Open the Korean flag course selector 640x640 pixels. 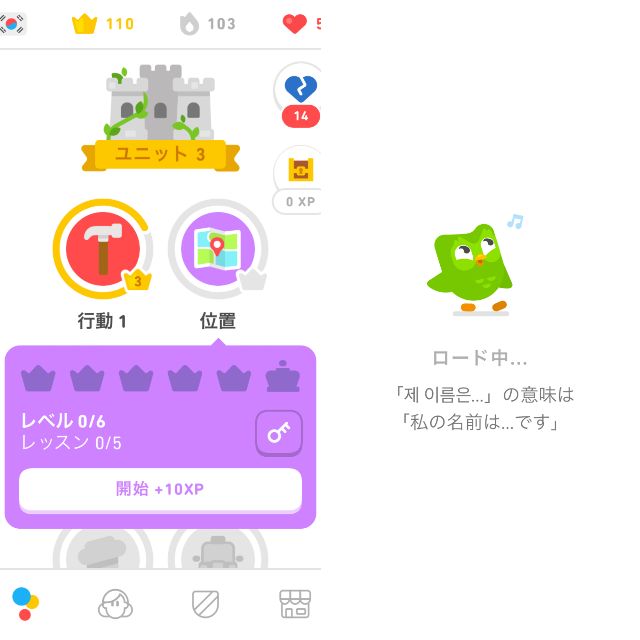pos(12,24)
